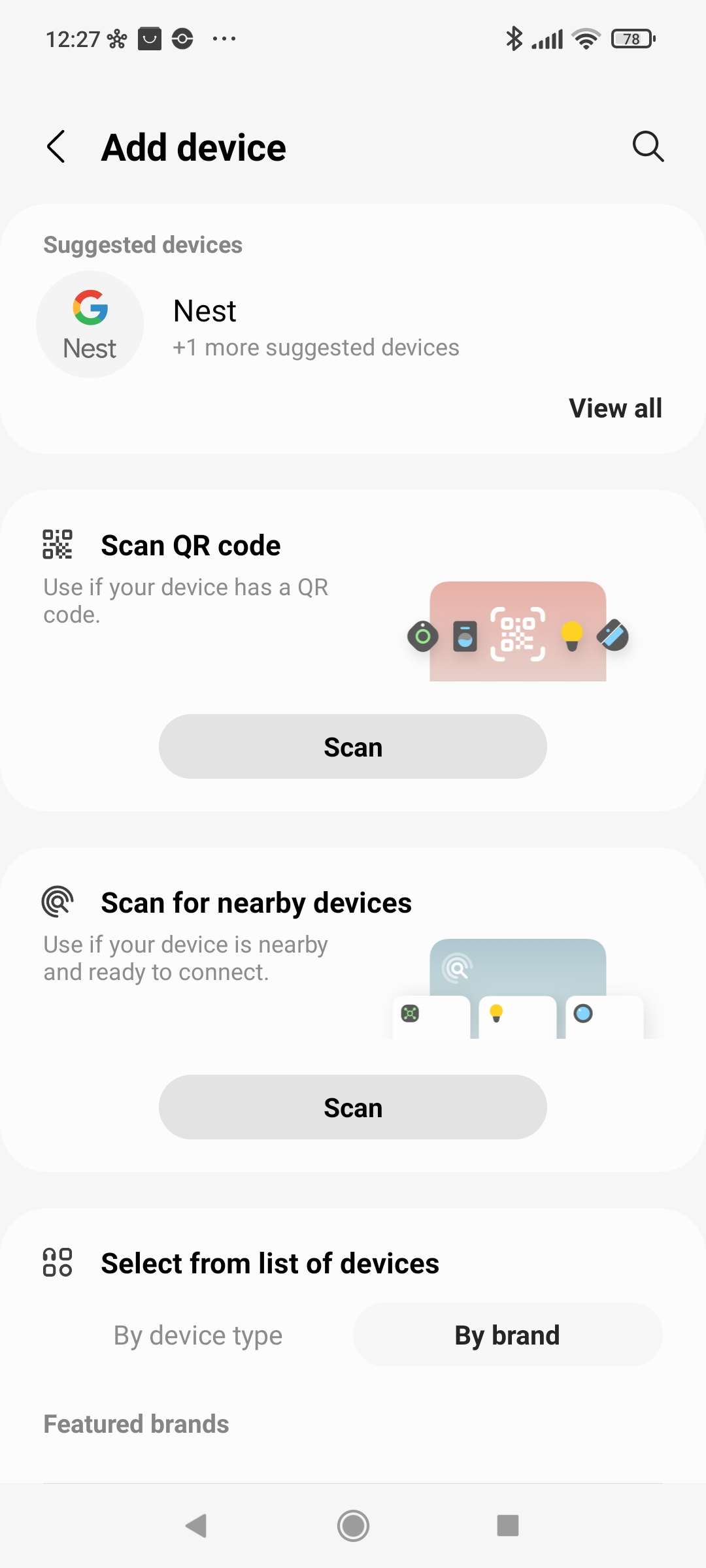Open recent apps from navigation bar
The image size is (706, 1568).
508,1526
